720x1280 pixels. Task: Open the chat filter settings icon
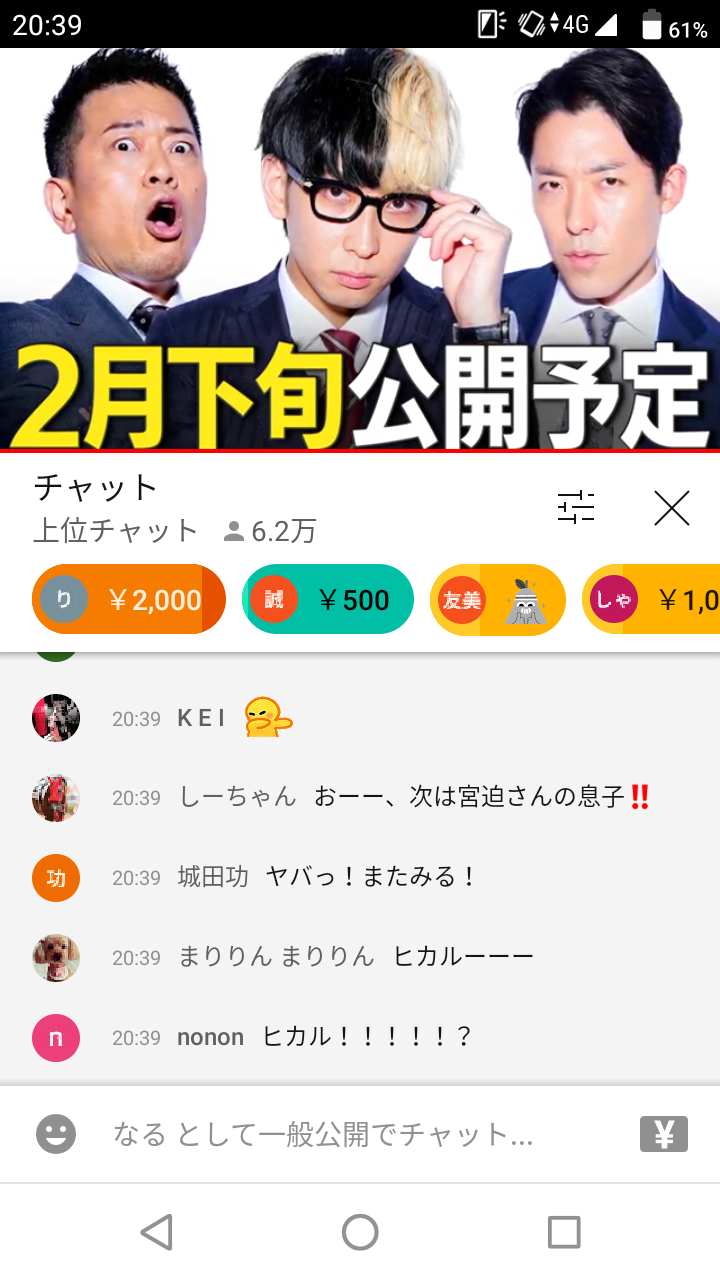click(576, 508)
